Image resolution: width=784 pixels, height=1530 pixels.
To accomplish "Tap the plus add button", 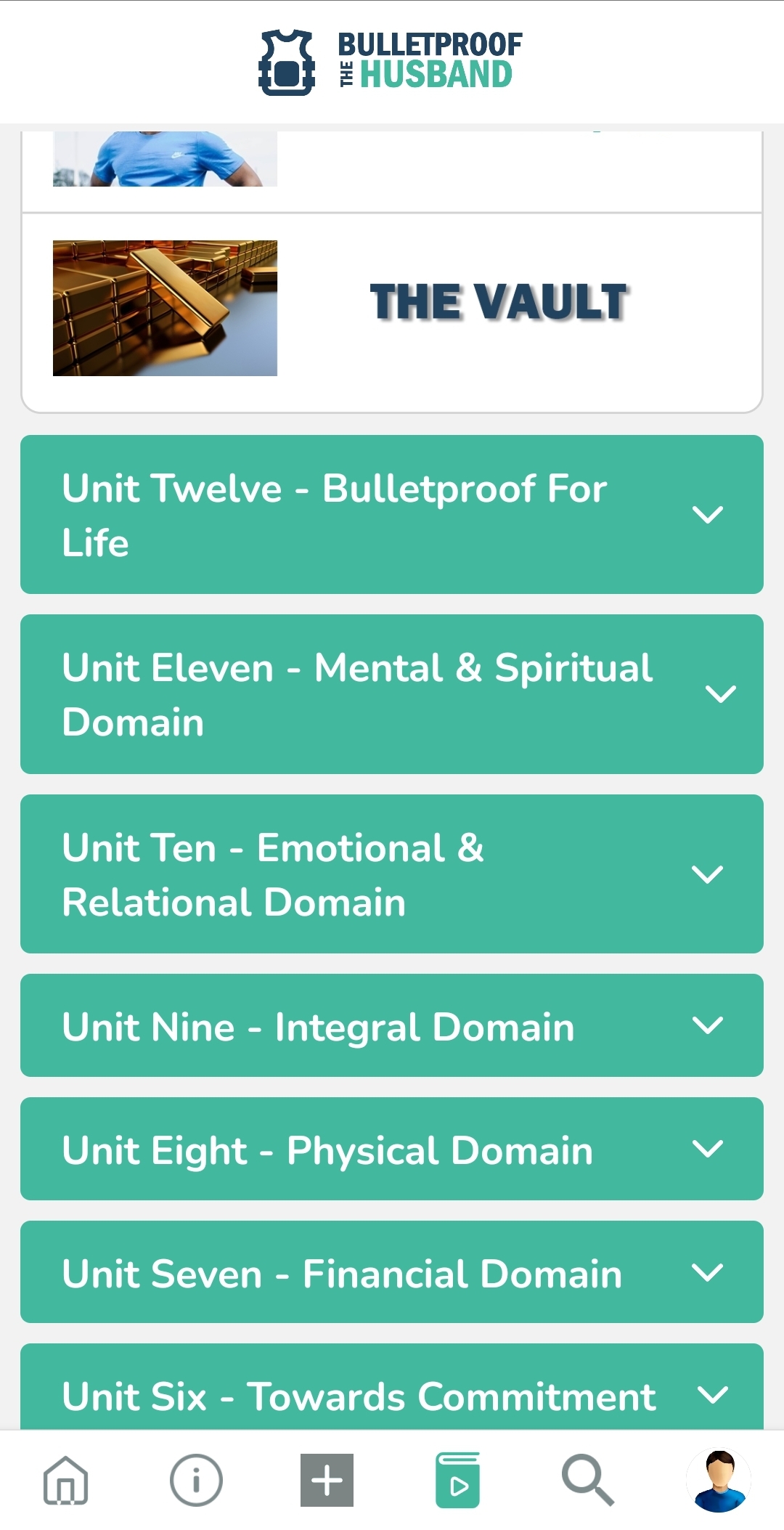I will [x=327, y=1480].
